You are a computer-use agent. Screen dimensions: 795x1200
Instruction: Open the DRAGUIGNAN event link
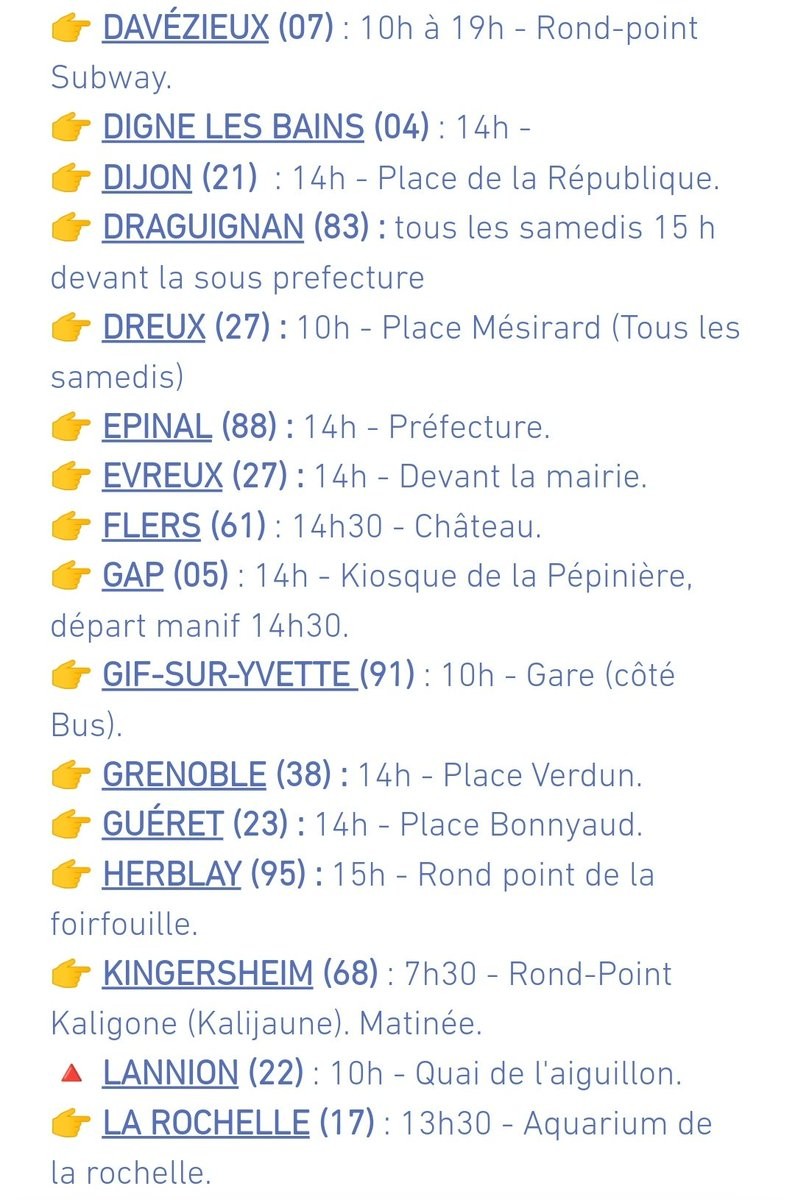[x=203, y=227]
